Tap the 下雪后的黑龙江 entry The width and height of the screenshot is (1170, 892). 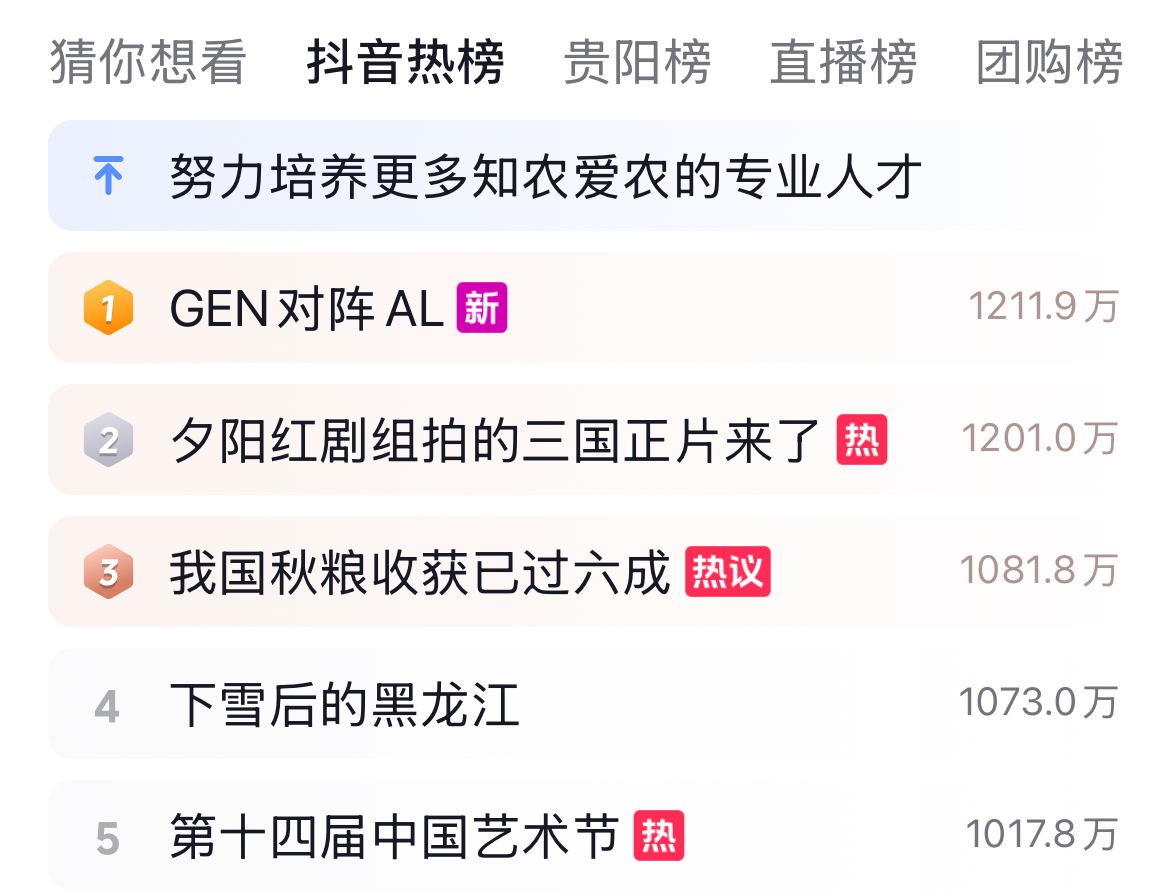[345, 705]
